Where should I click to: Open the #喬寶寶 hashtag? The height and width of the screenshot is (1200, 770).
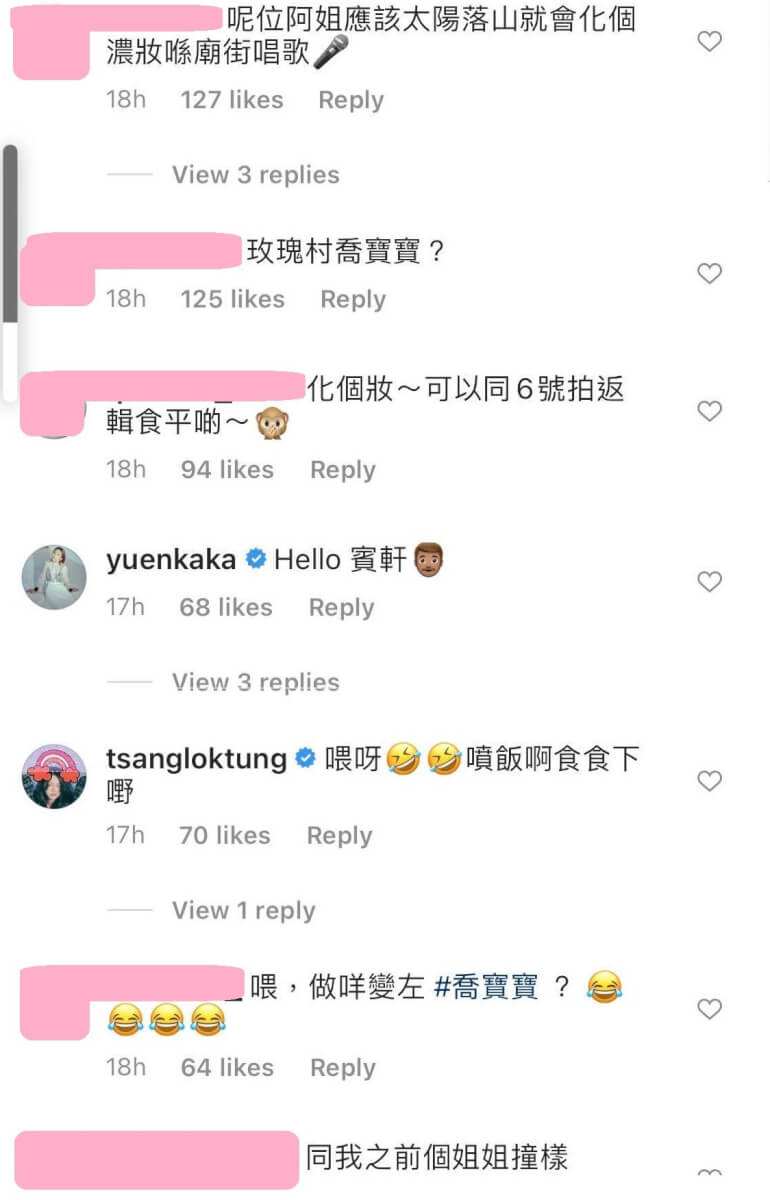(487, 988)
